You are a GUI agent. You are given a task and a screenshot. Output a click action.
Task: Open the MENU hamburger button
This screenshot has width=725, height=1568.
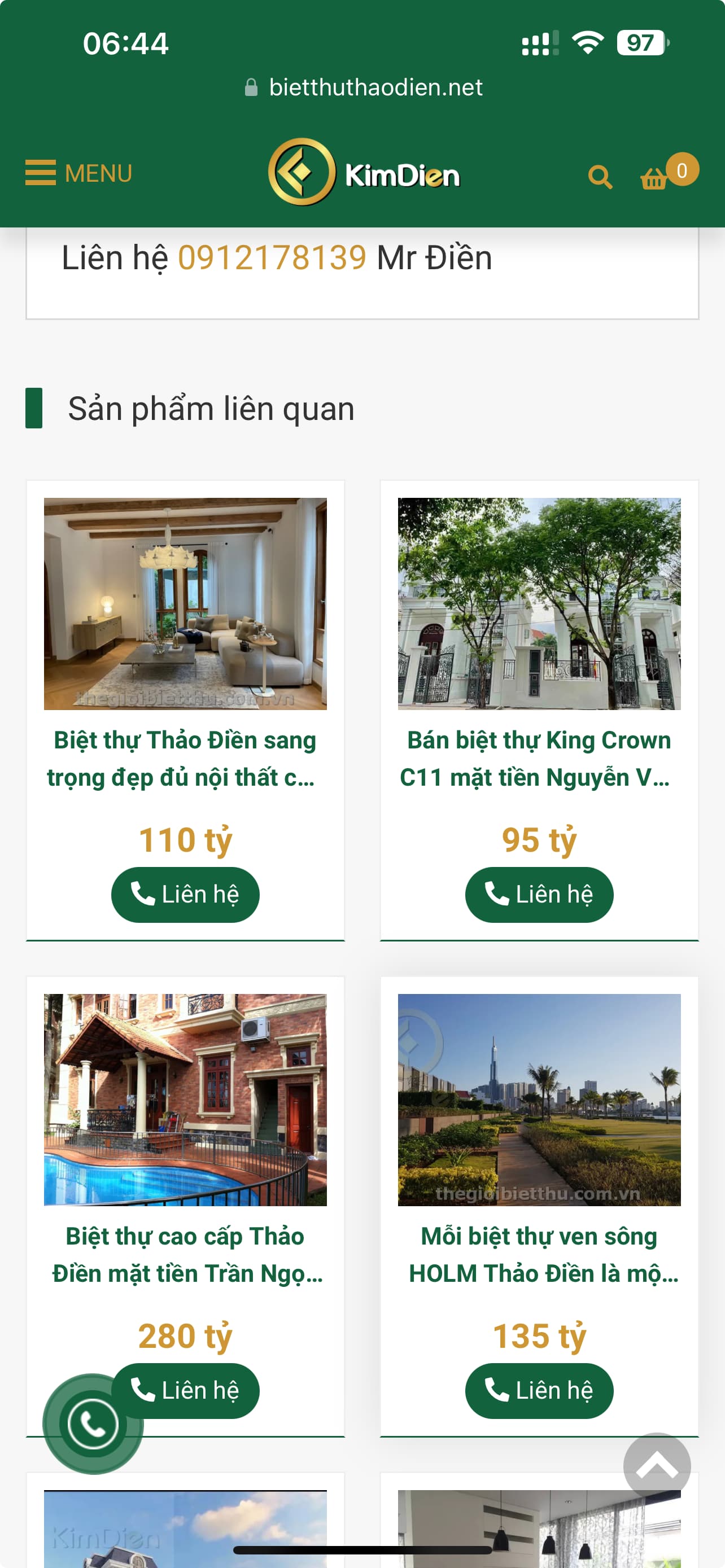point(78,173)
